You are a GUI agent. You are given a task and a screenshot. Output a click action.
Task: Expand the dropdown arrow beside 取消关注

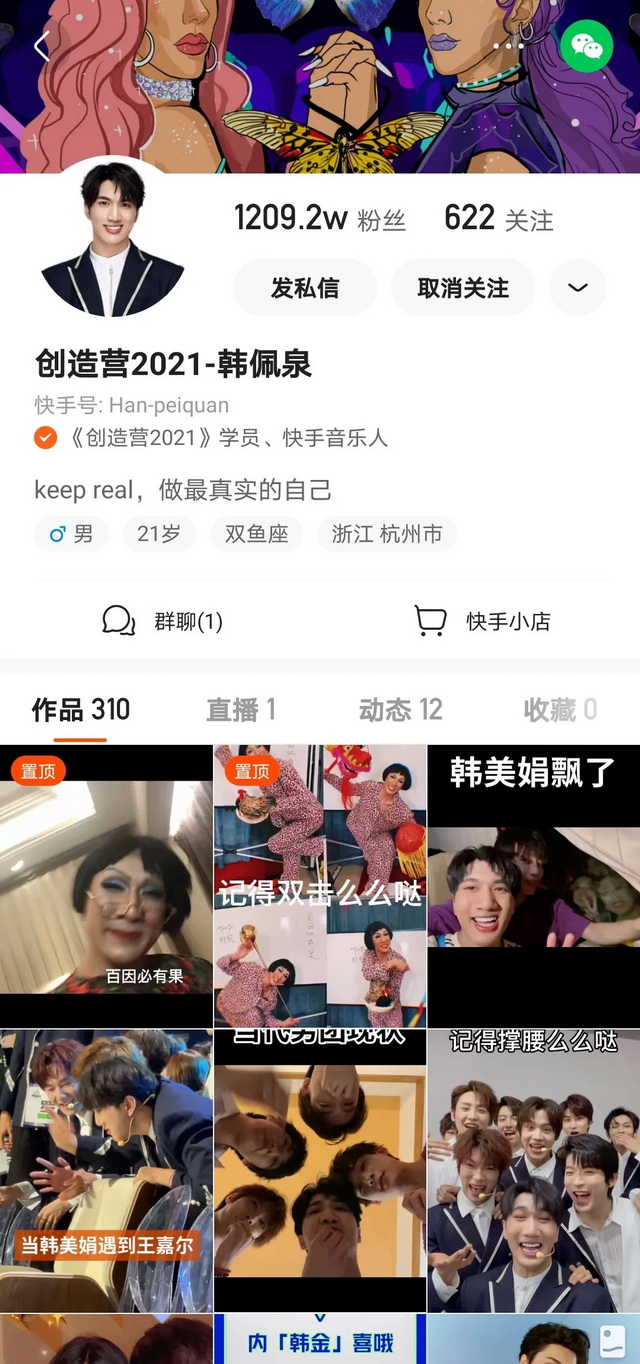(578, 288)
